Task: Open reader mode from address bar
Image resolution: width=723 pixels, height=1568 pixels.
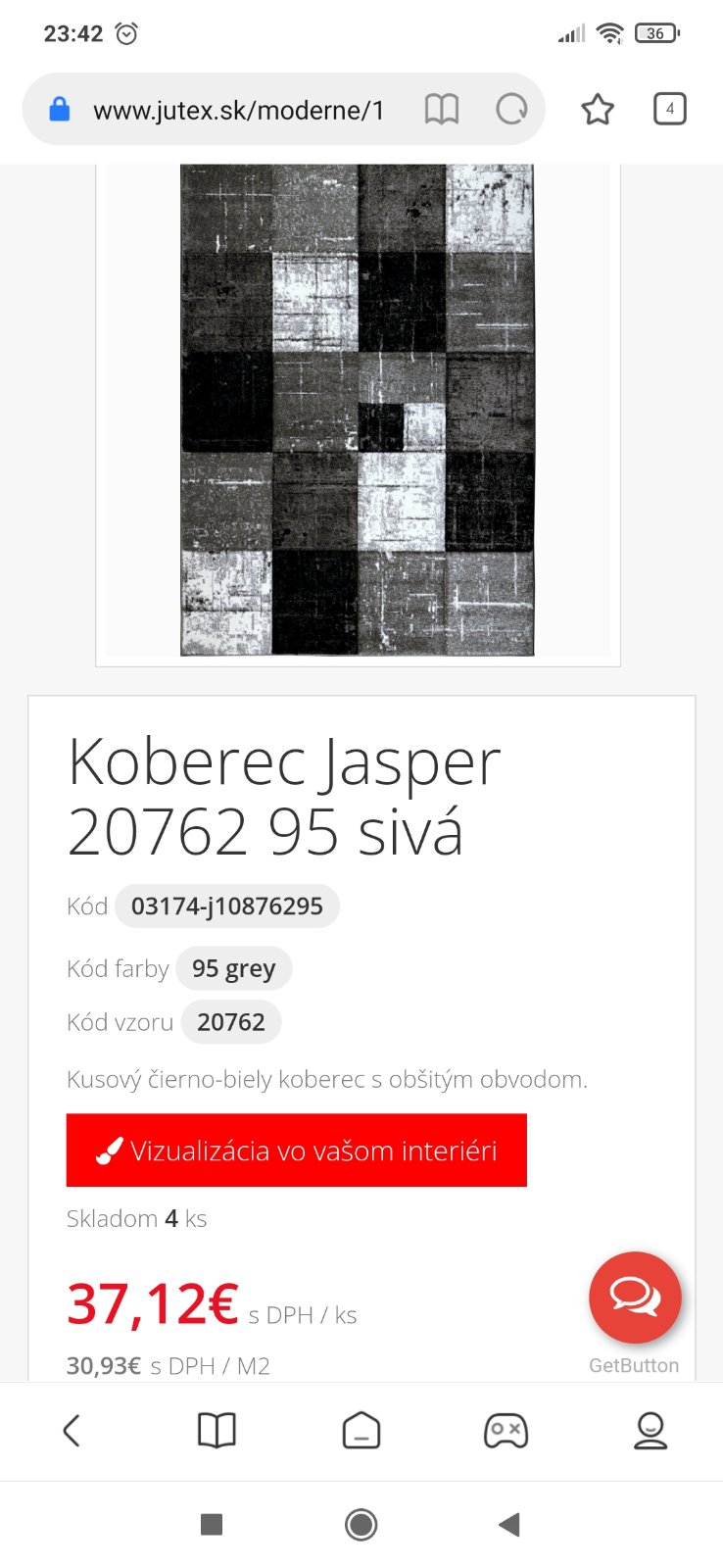Action: [442, 110]
